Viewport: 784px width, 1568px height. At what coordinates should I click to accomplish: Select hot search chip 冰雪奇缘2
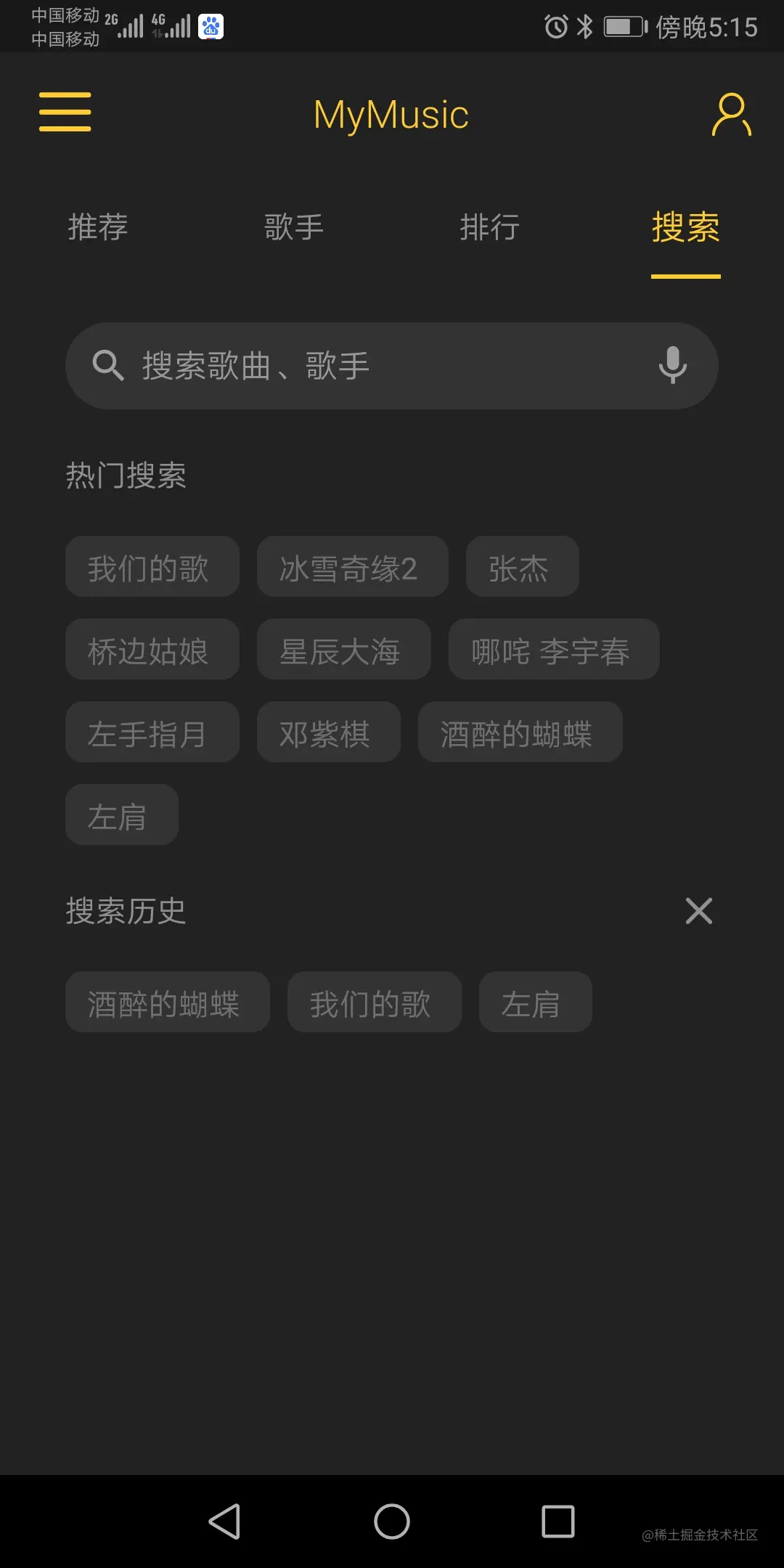352,567
